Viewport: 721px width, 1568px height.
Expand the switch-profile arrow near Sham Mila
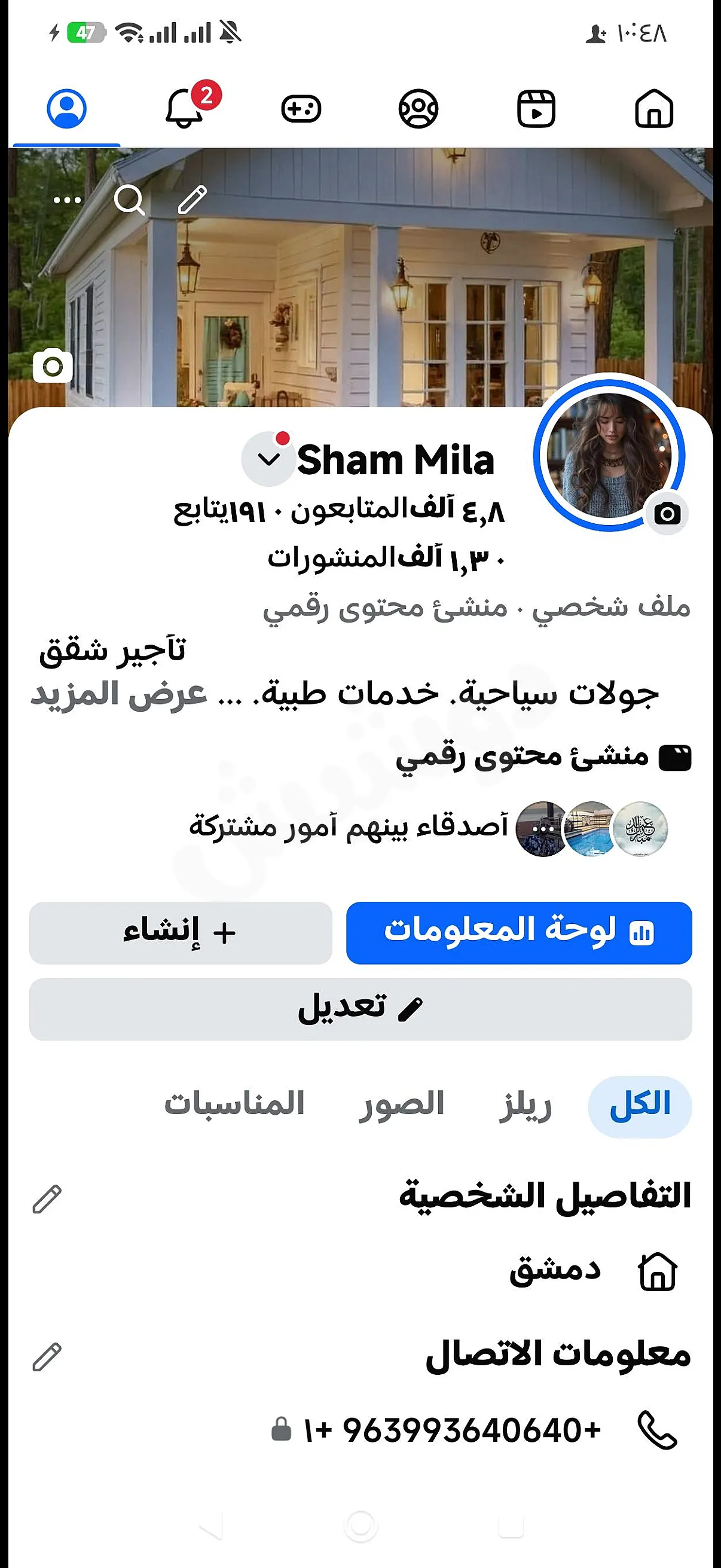point(268,459)
